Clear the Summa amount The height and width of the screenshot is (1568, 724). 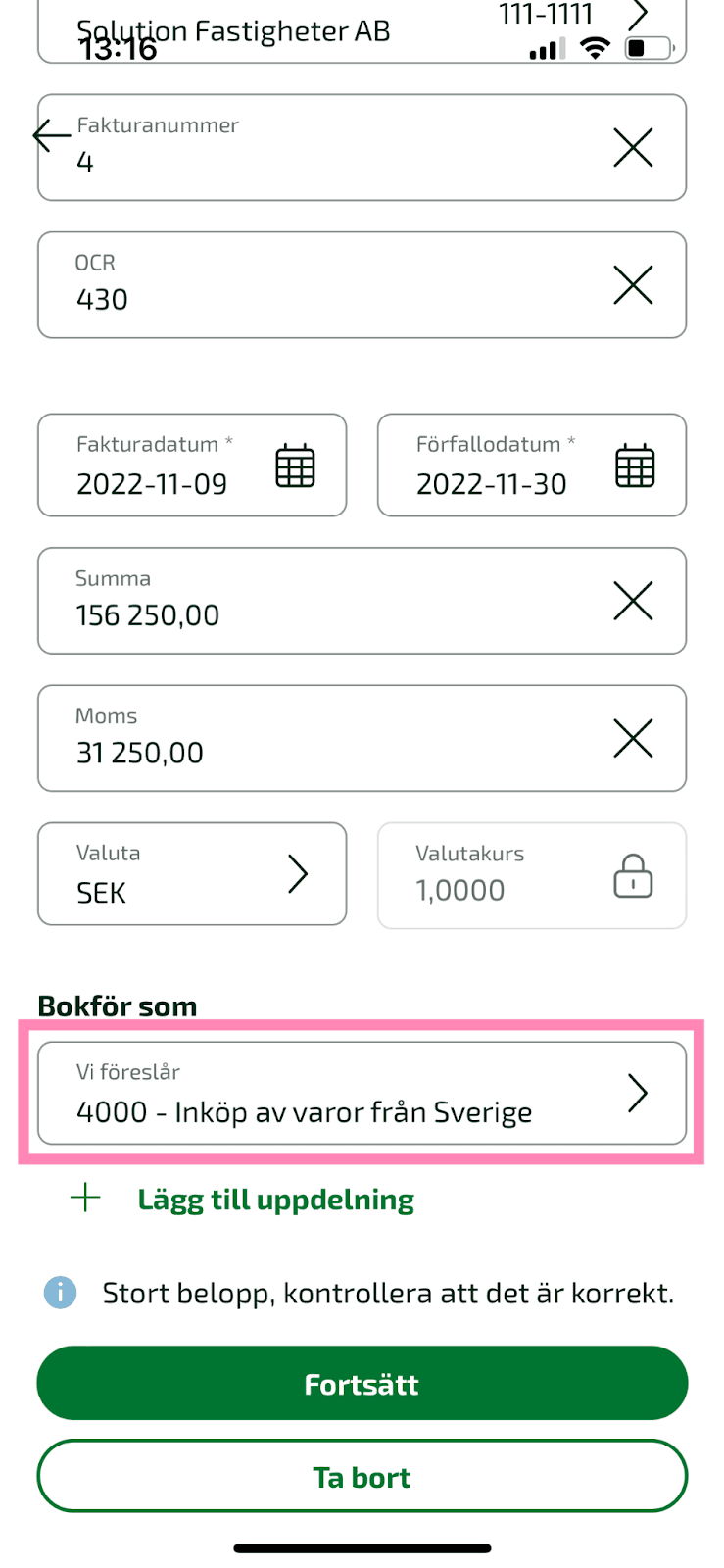point(633,601)
